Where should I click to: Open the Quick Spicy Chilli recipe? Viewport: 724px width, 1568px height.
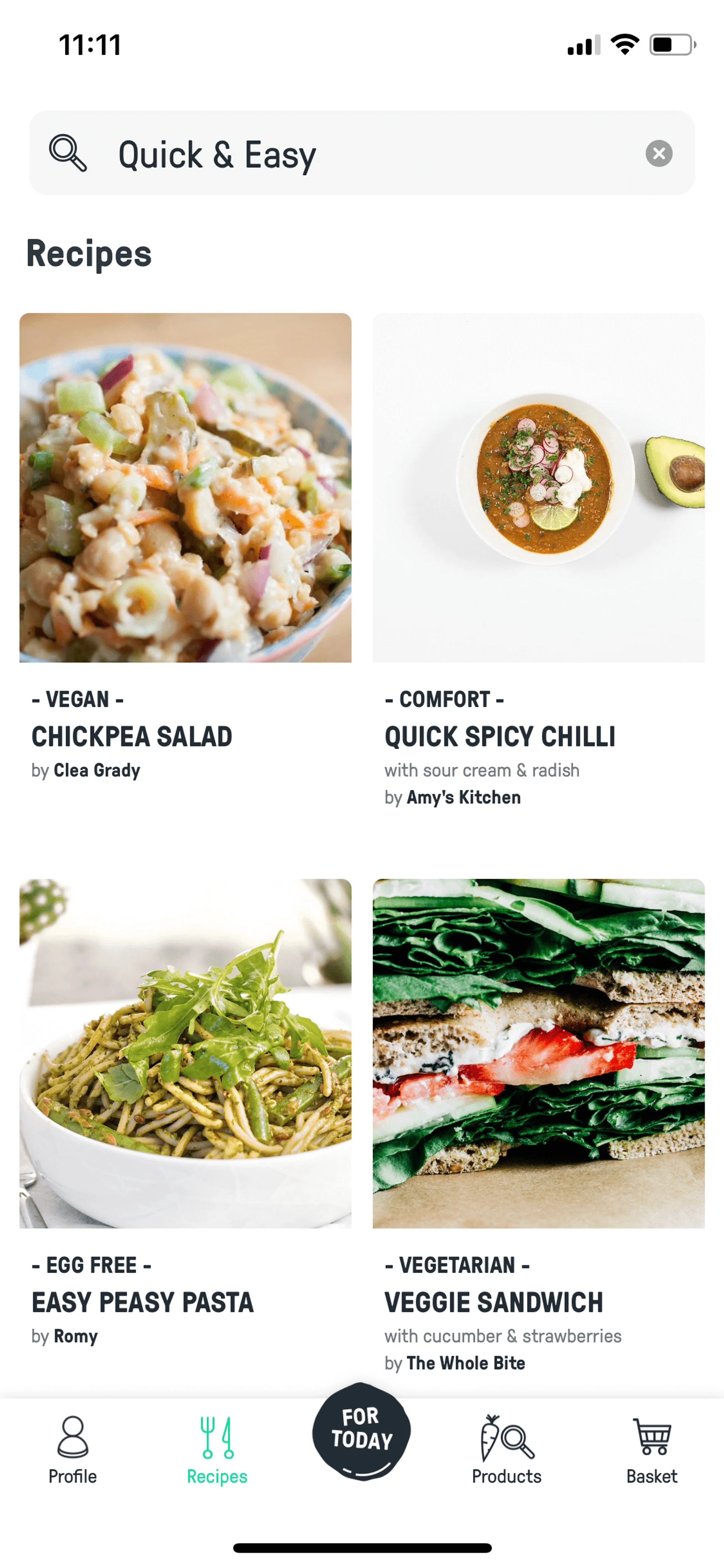click(538, 488)
